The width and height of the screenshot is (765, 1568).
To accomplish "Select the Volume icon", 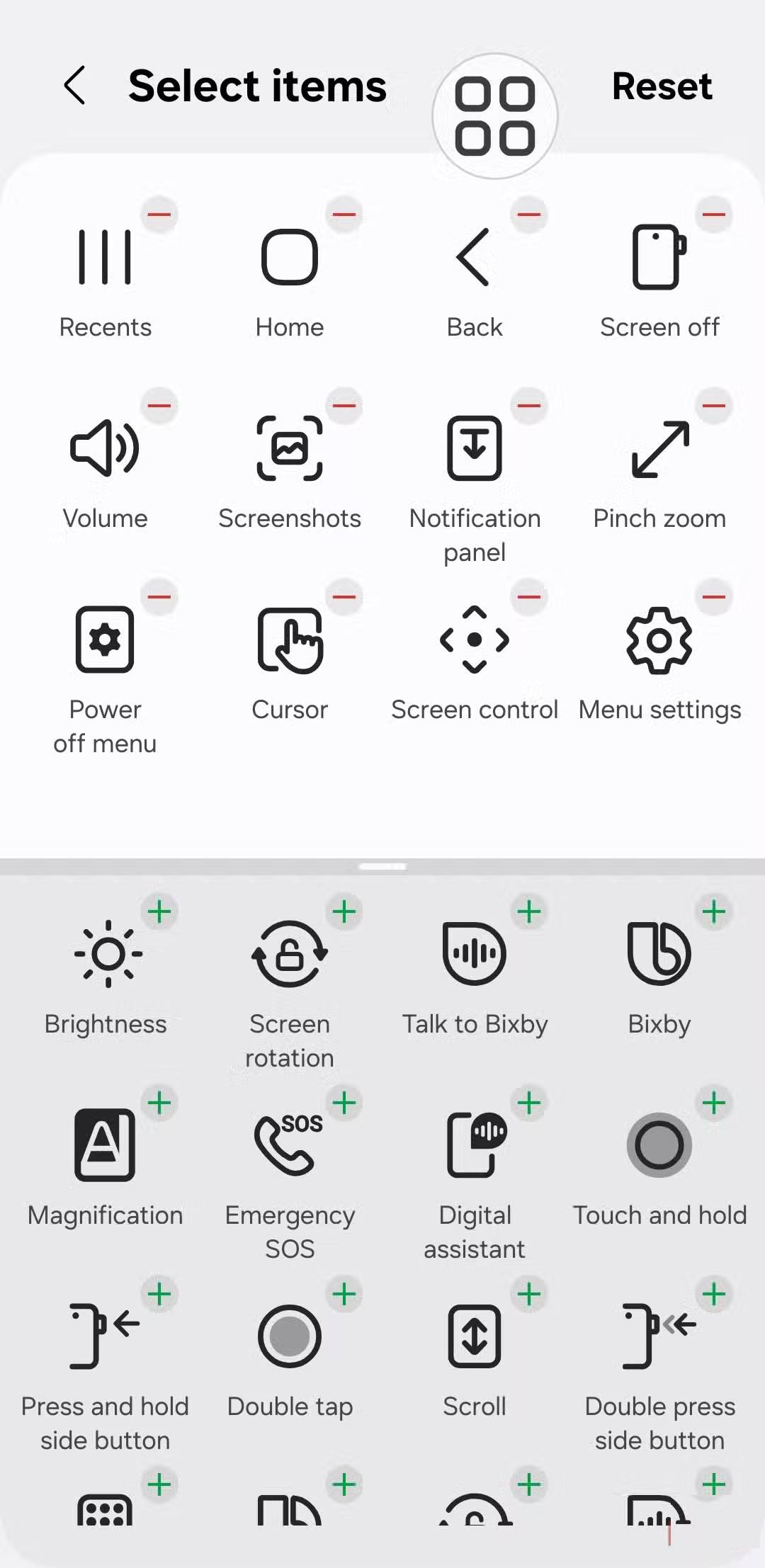I will 105,446.
